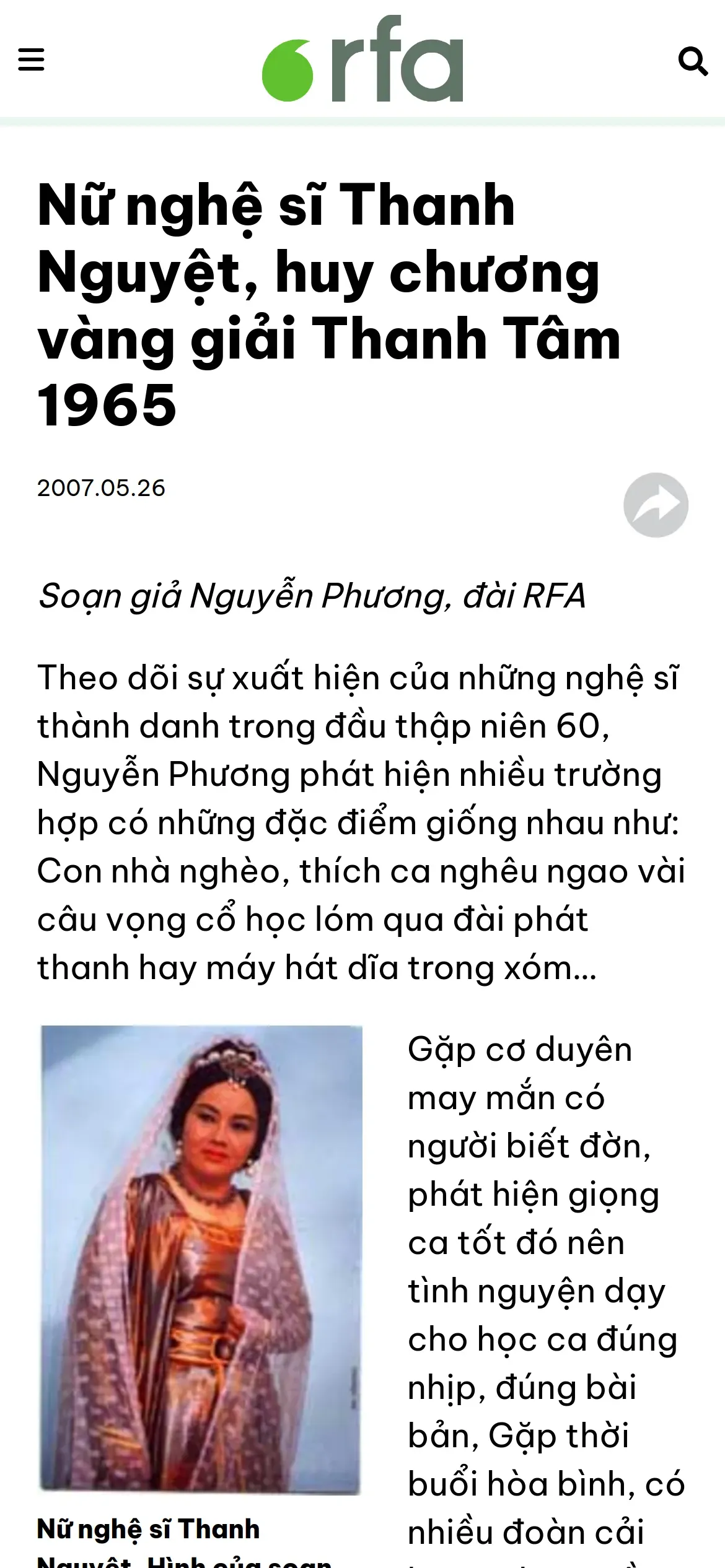725x1568 pixels.
Task: Open the photo of Thanh Nguyệt
Action: tap(201, 1260)
